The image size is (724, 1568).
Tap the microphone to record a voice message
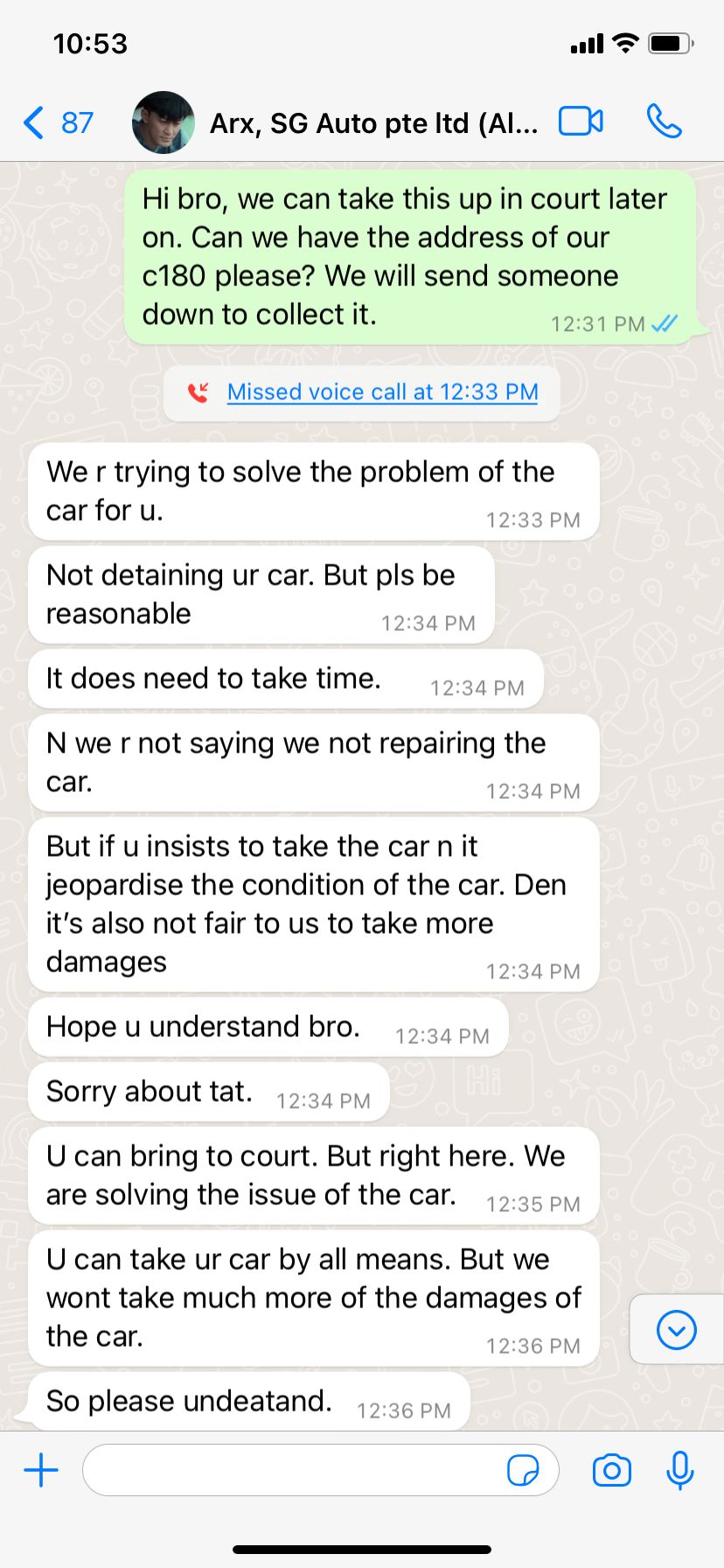click(x=679, y=1470)
